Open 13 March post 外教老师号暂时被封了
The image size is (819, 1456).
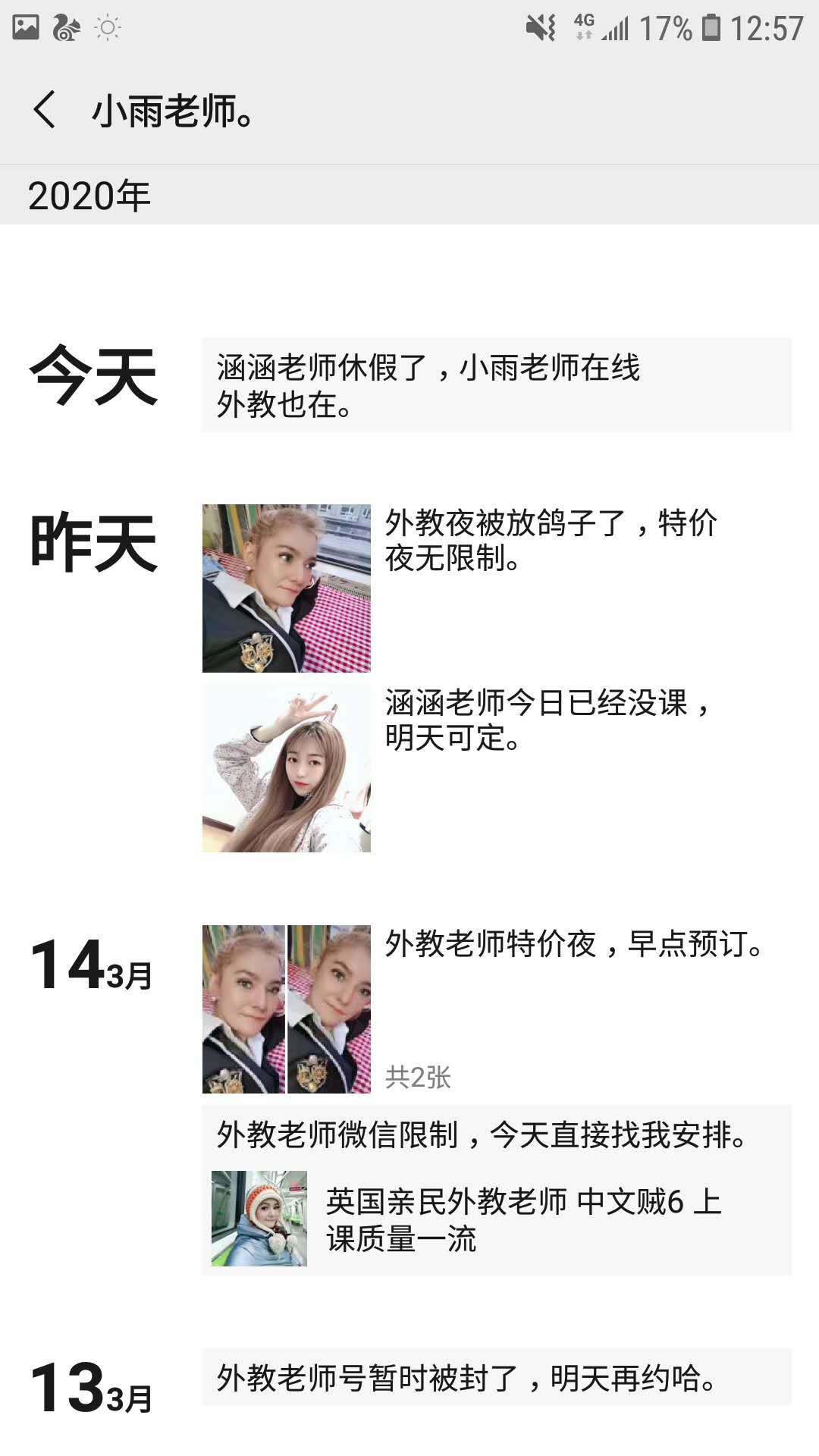pos(496,1377)
